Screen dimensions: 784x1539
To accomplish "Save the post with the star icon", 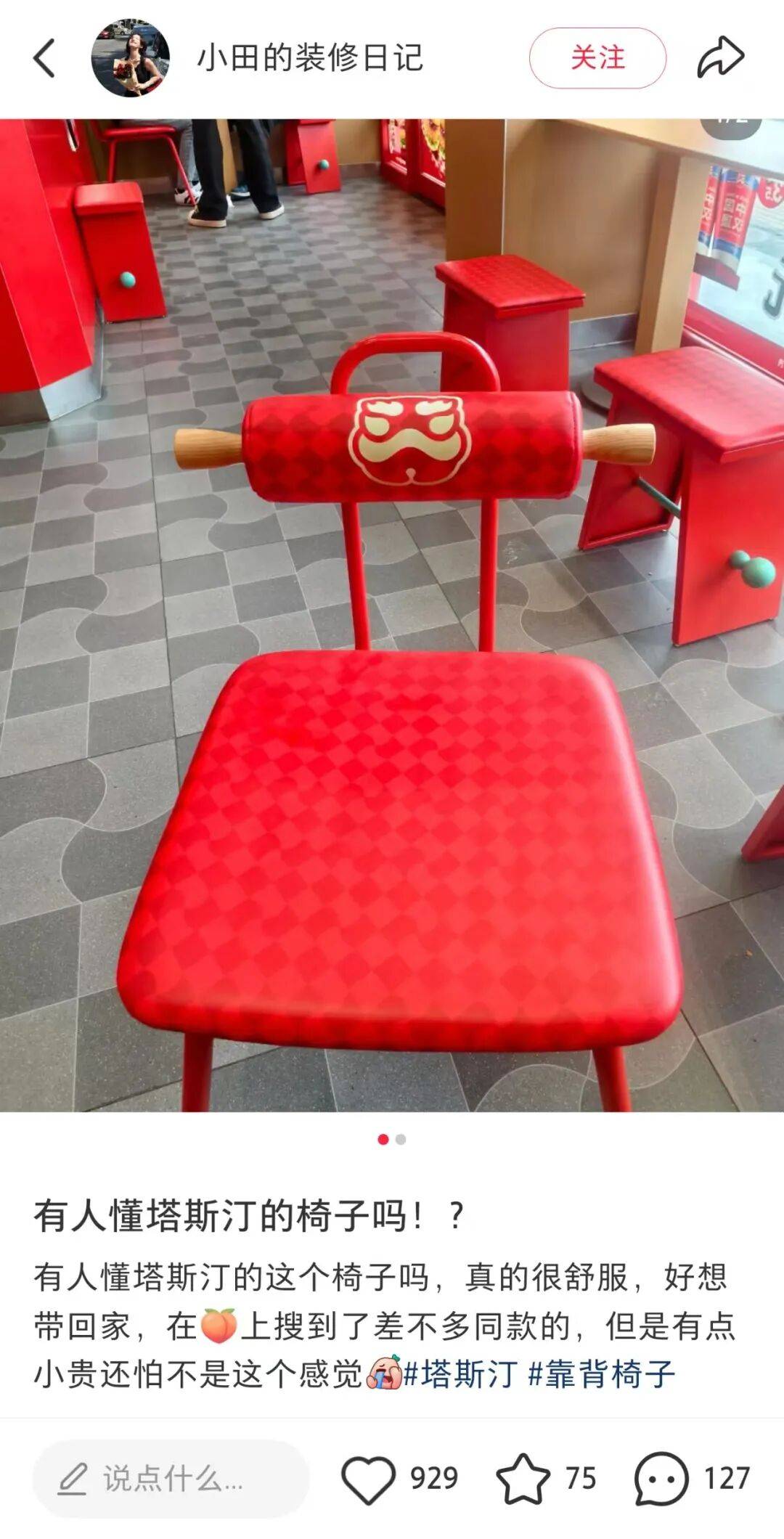I will [523, 1479].
